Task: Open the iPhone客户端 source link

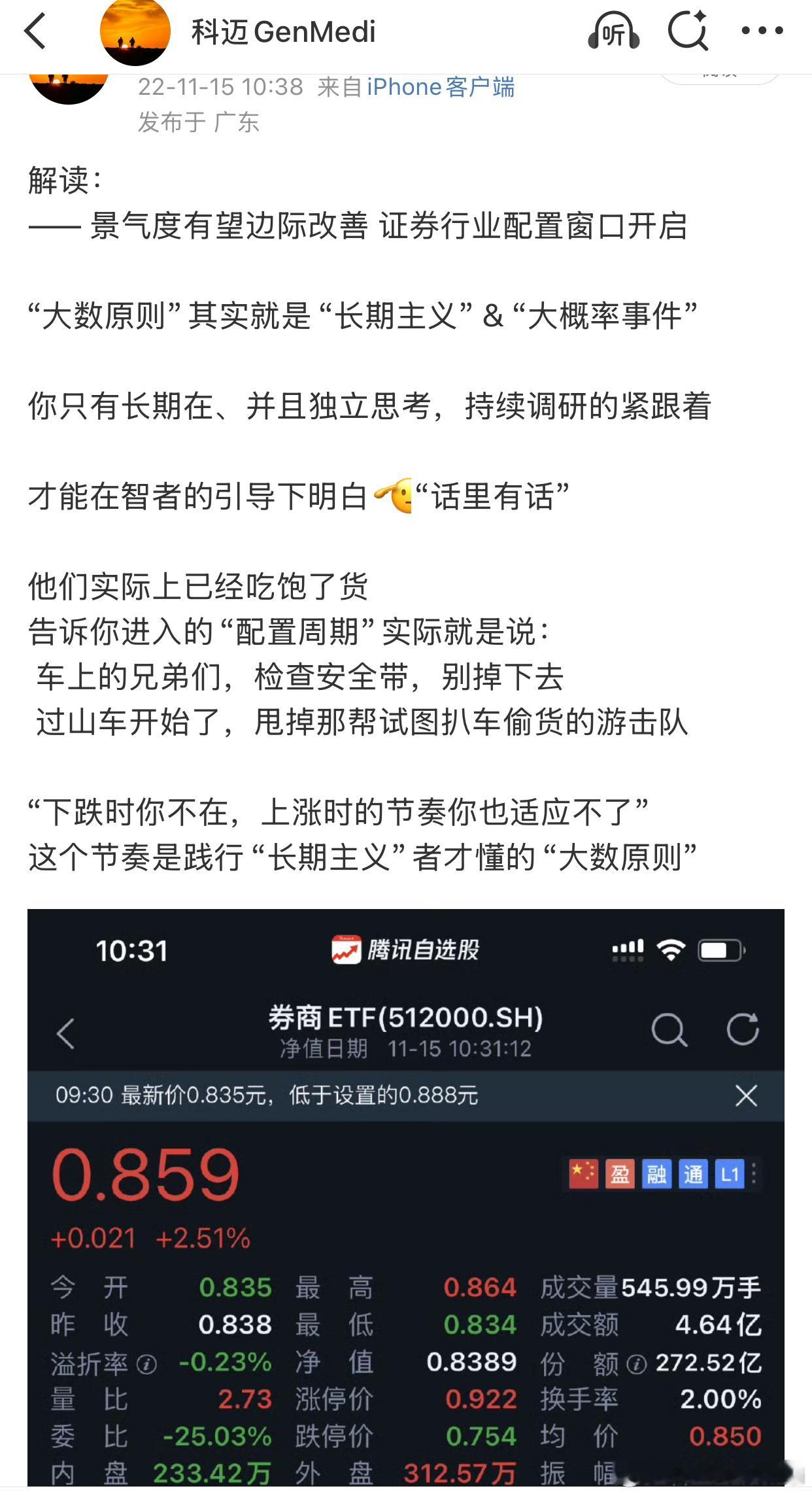Action: pos(441,86)
